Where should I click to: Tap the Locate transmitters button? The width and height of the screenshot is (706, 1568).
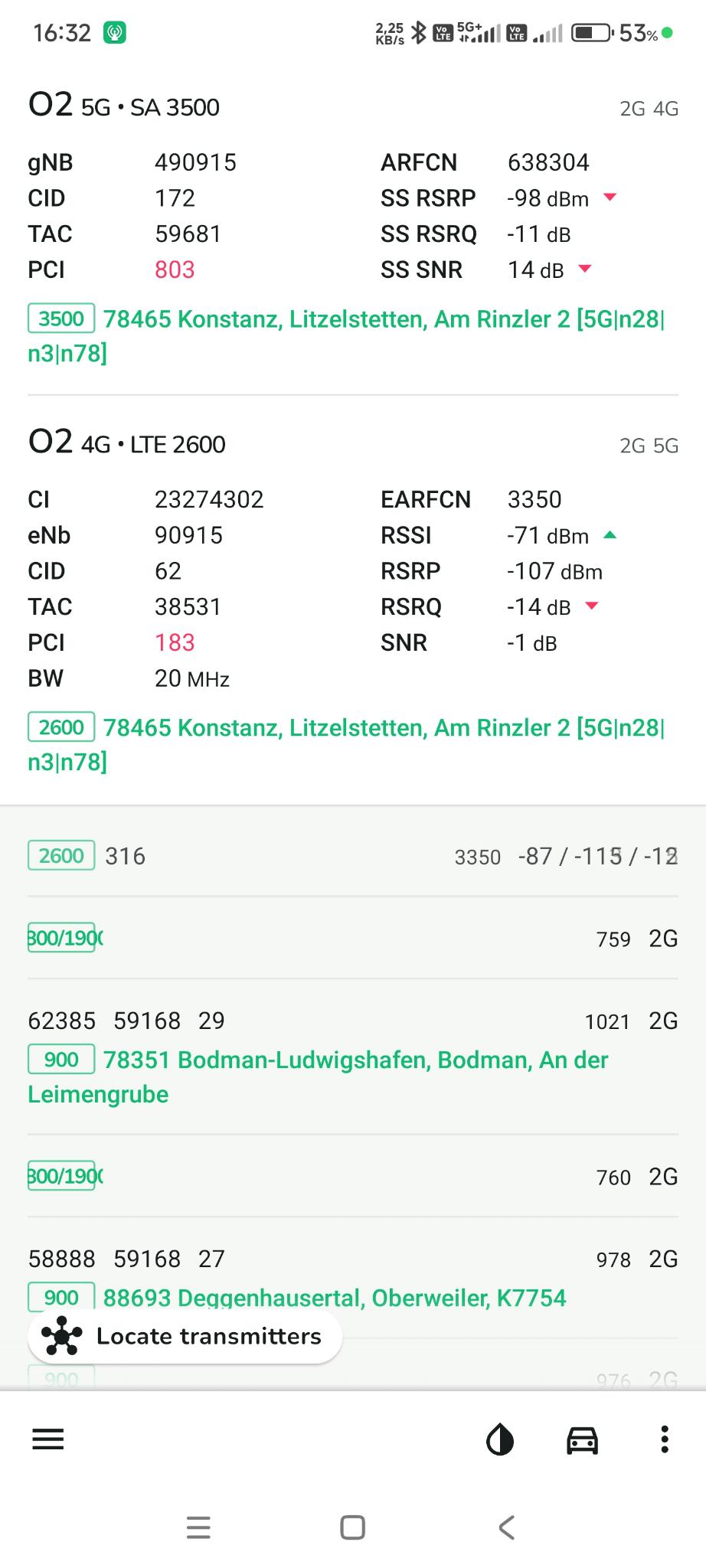(185, 1336)
